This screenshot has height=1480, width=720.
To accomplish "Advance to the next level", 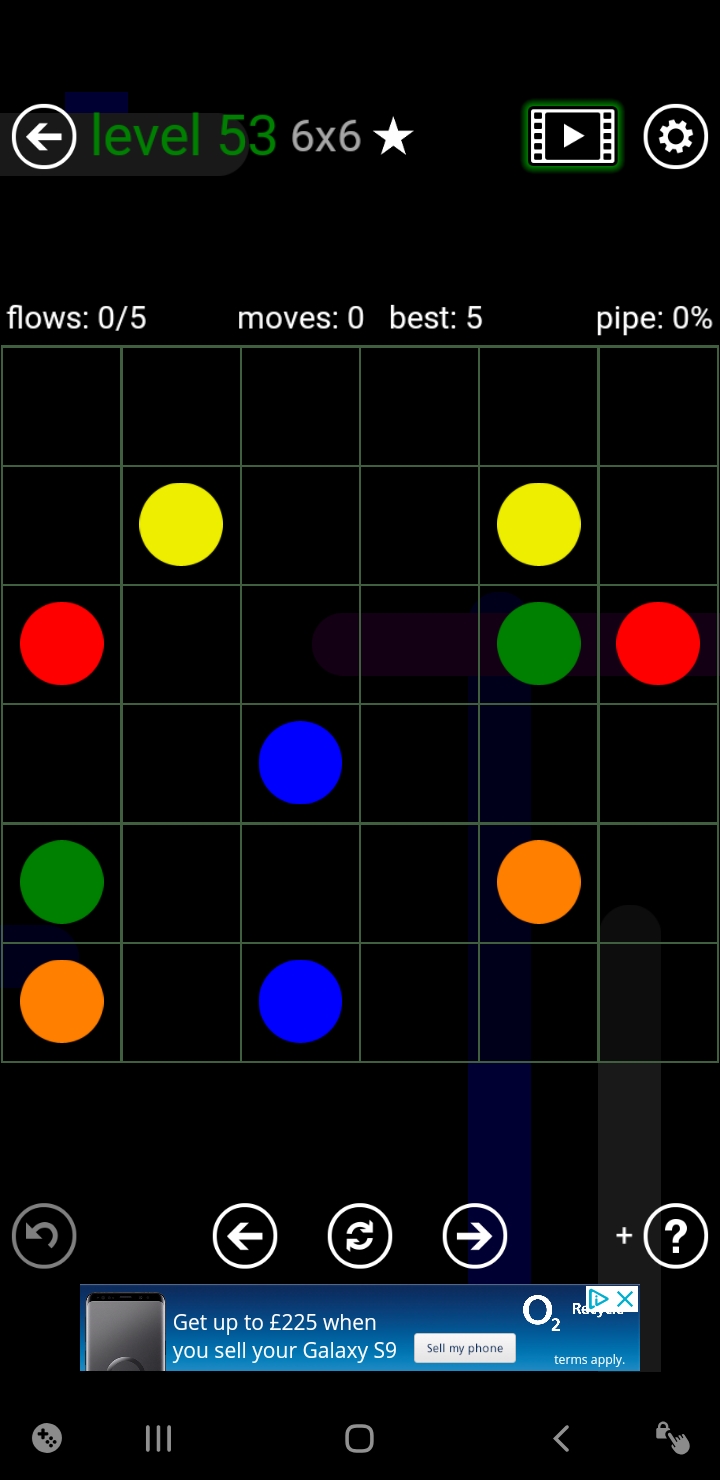I will coord(475,1236).
